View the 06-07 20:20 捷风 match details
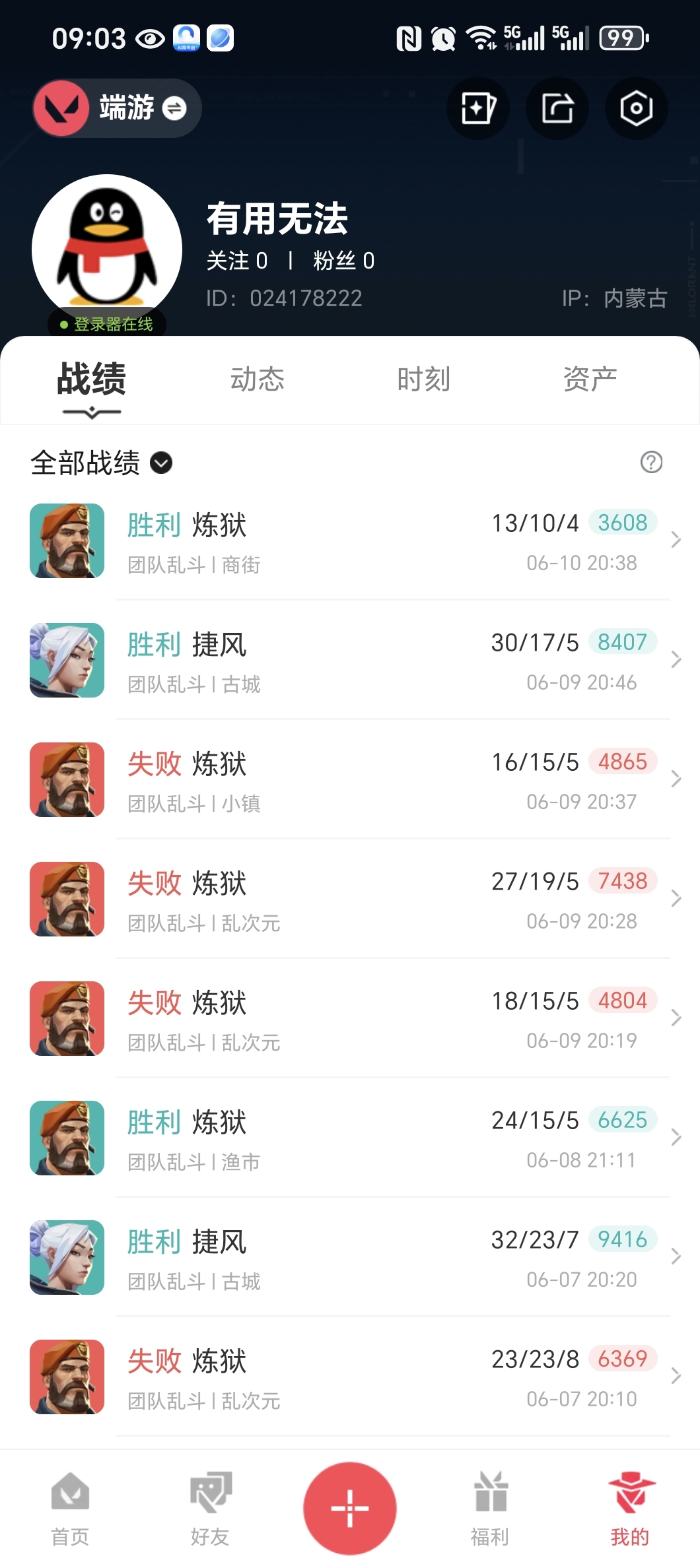This screenshot has width=700, height=1568. (x=350, y=1258)
